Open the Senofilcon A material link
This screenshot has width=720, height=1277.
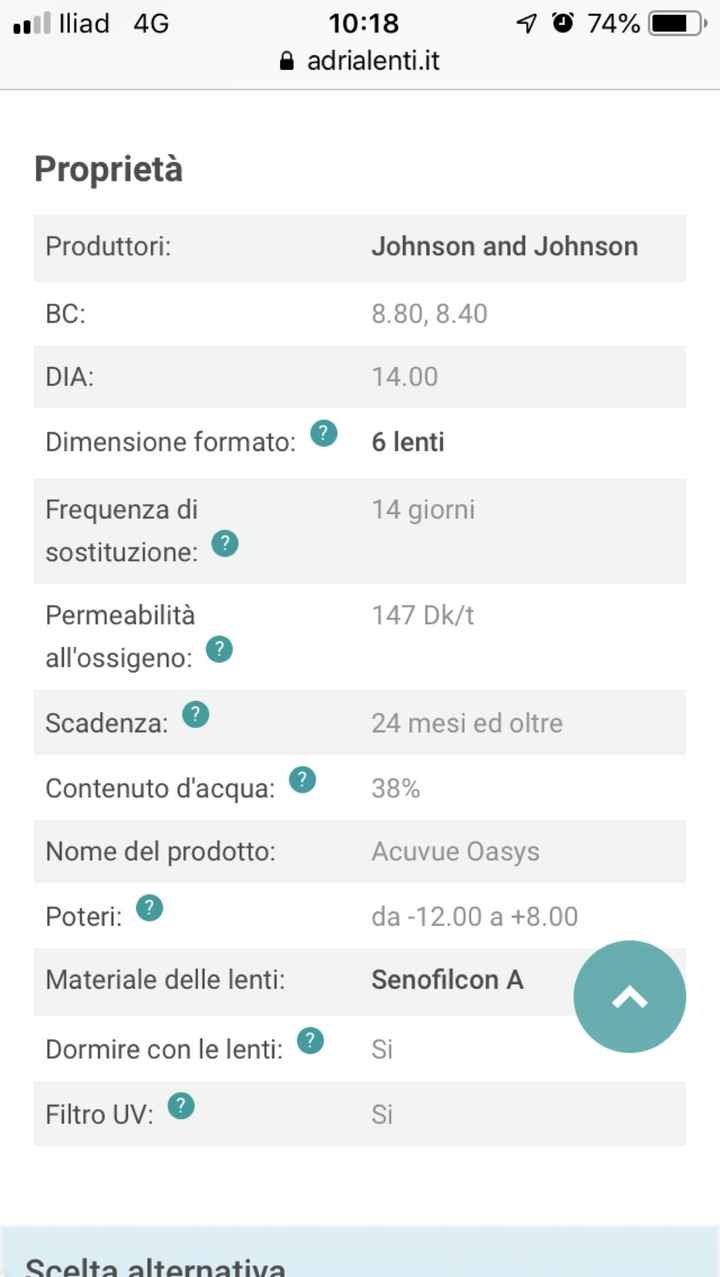447,979
